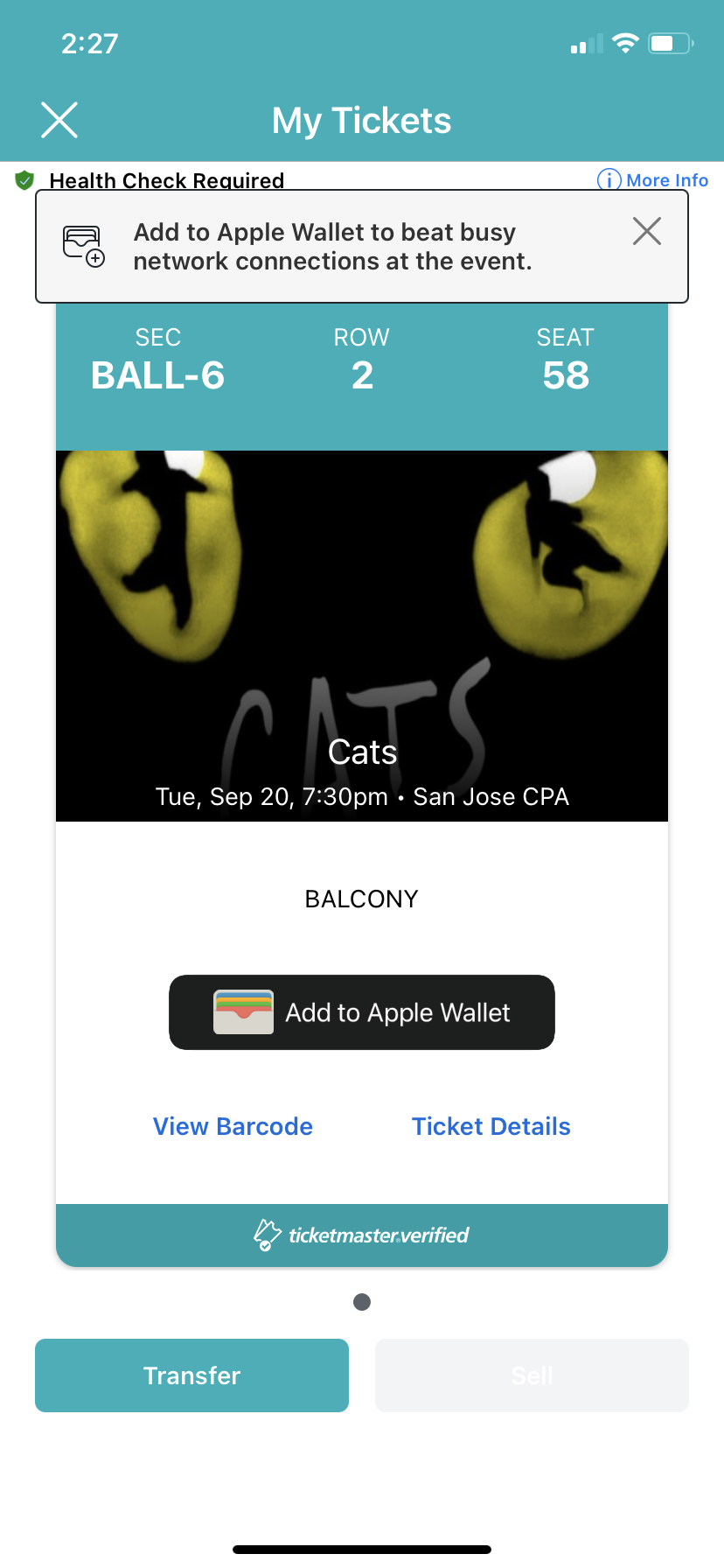This screenshot has height=1568, width=724.
Task: Add ticket to Apple Wallet
Action: (x=362, y=1012)
